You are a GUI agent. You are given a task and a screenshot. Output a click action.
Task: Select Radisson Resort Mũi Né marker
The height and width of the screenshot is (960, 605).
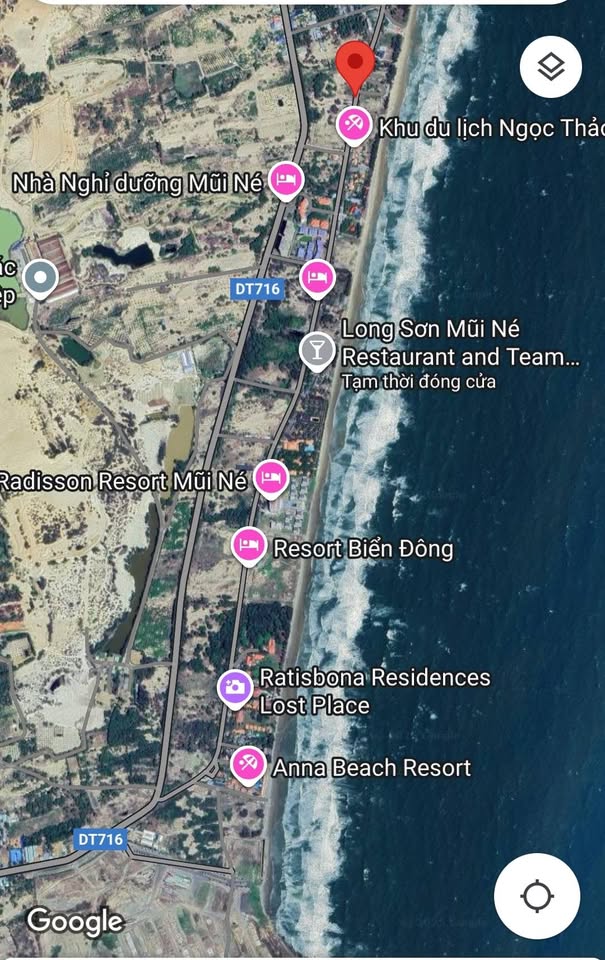point(270,478)
